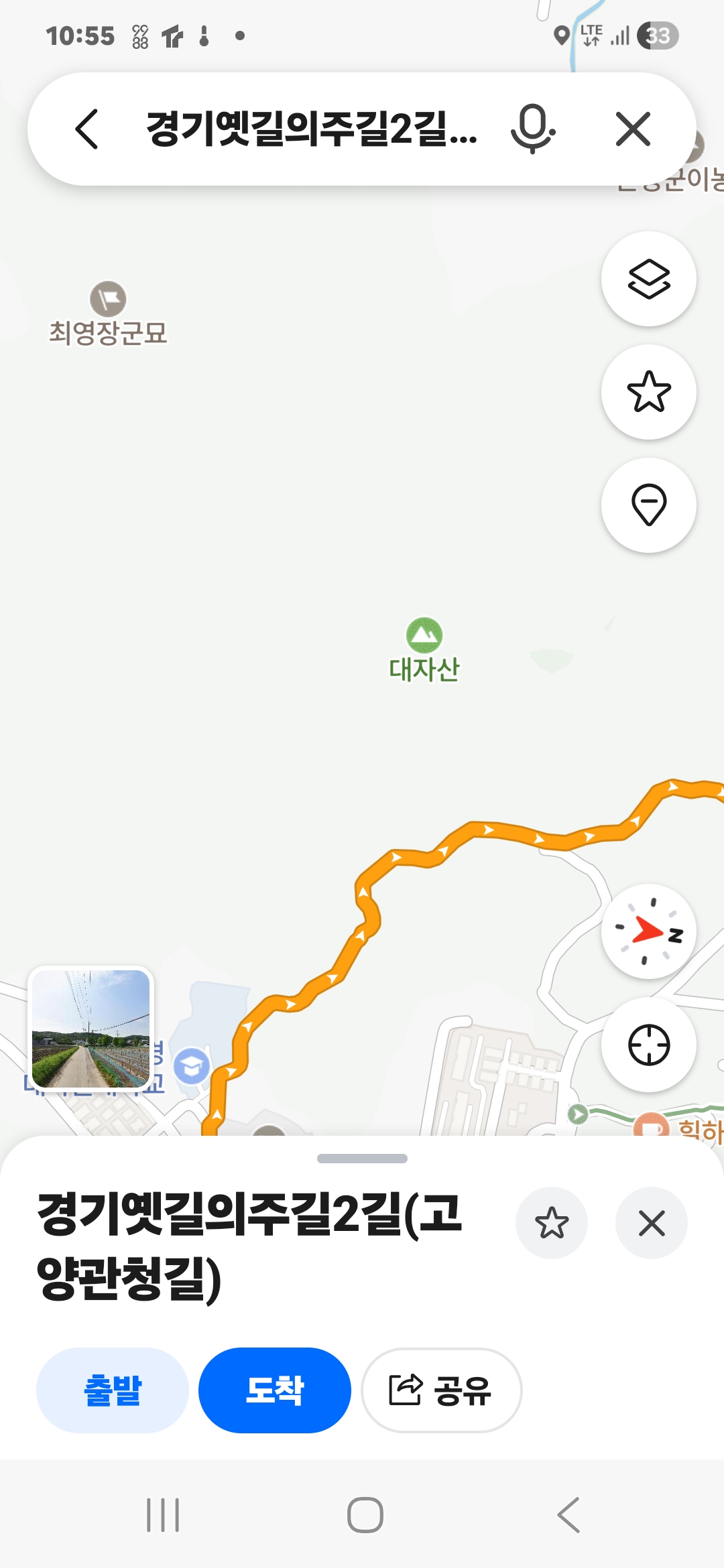The width and height of the screenshot is (724, 1568).
Task: Tap the search field showing 경기옛길의주길2길
Action: pos(312,129)
